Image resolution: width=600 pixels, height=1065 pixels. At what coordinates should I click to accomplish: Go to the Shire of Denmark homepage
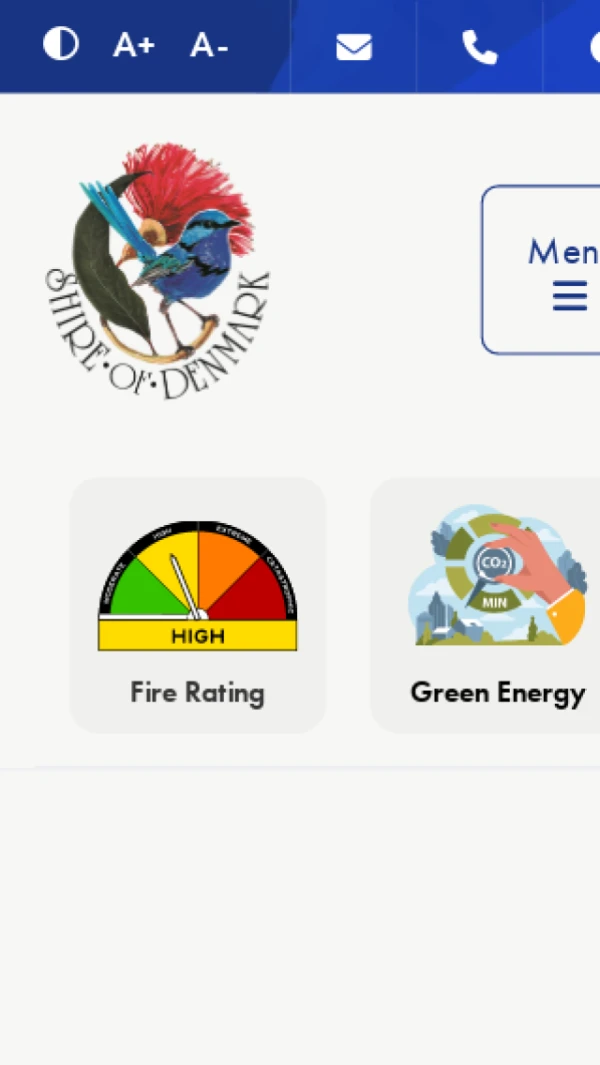[158, 271]
